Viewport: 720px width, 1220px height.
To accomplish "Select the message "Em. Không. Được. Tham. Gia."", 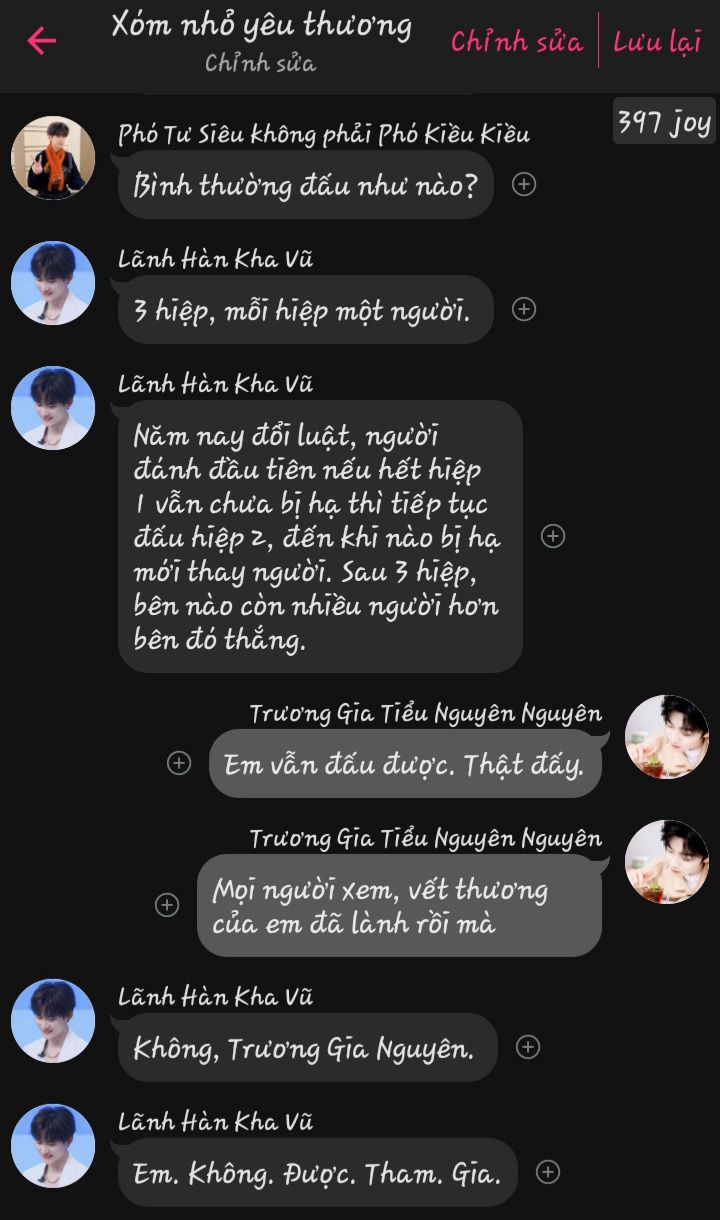I will coord(317,1172).
